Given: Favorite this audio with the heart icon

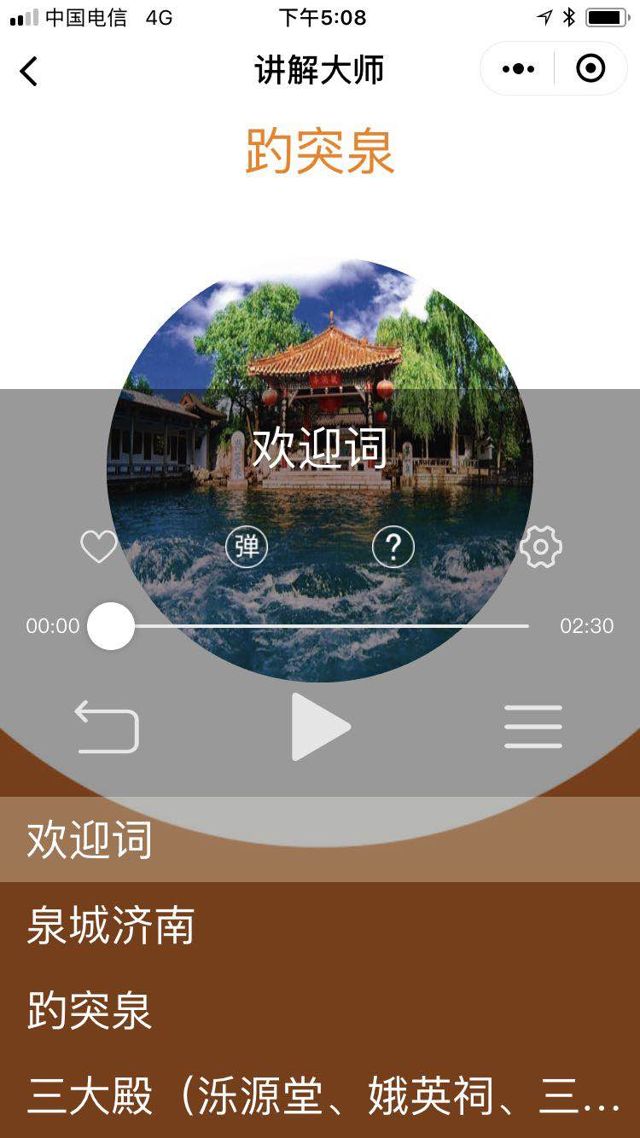Looking at the screenshot, I should click(x=99, y=547).
